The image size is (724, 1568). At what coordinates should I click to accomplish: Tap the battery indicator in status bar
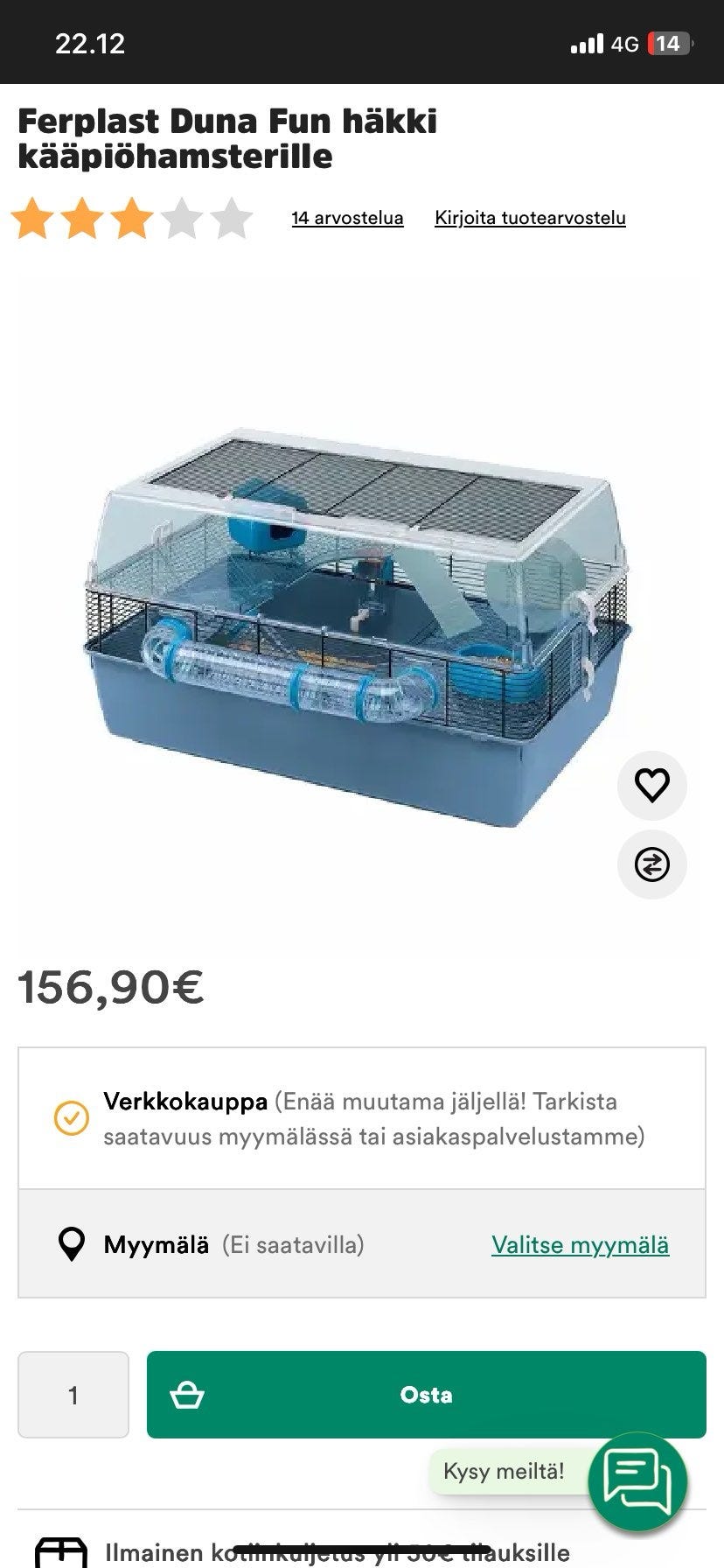point(668,42)
